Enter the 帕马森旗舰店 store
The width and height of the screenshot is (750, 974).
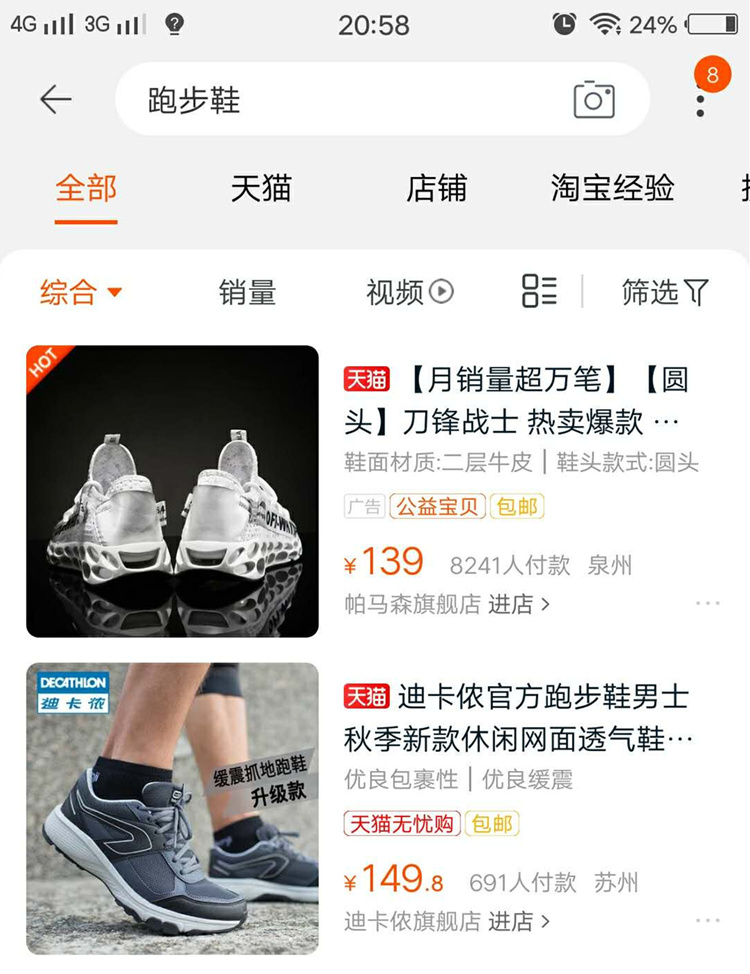click(447, 604)
